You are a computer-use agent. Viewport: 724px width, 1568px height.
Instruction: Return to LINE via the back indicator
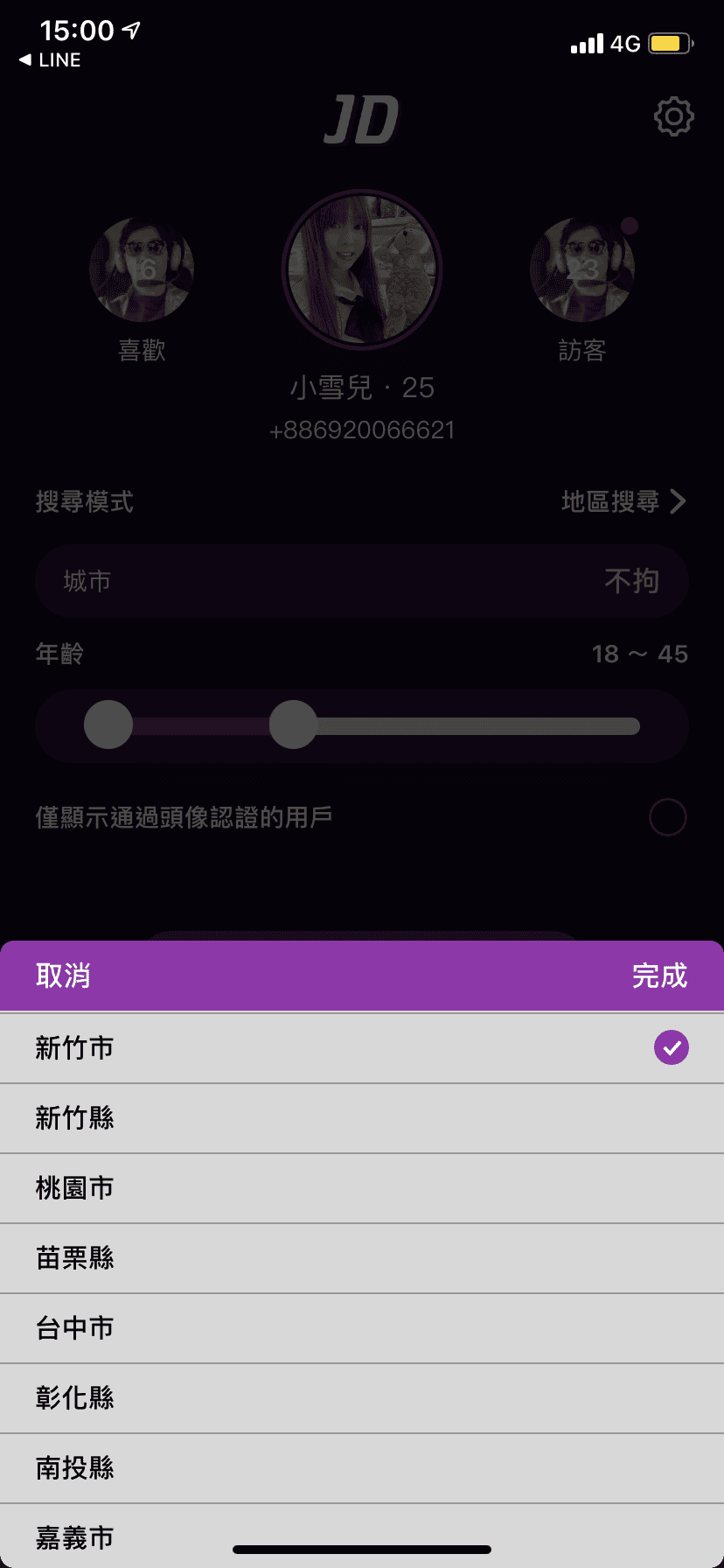click(50, 59)
